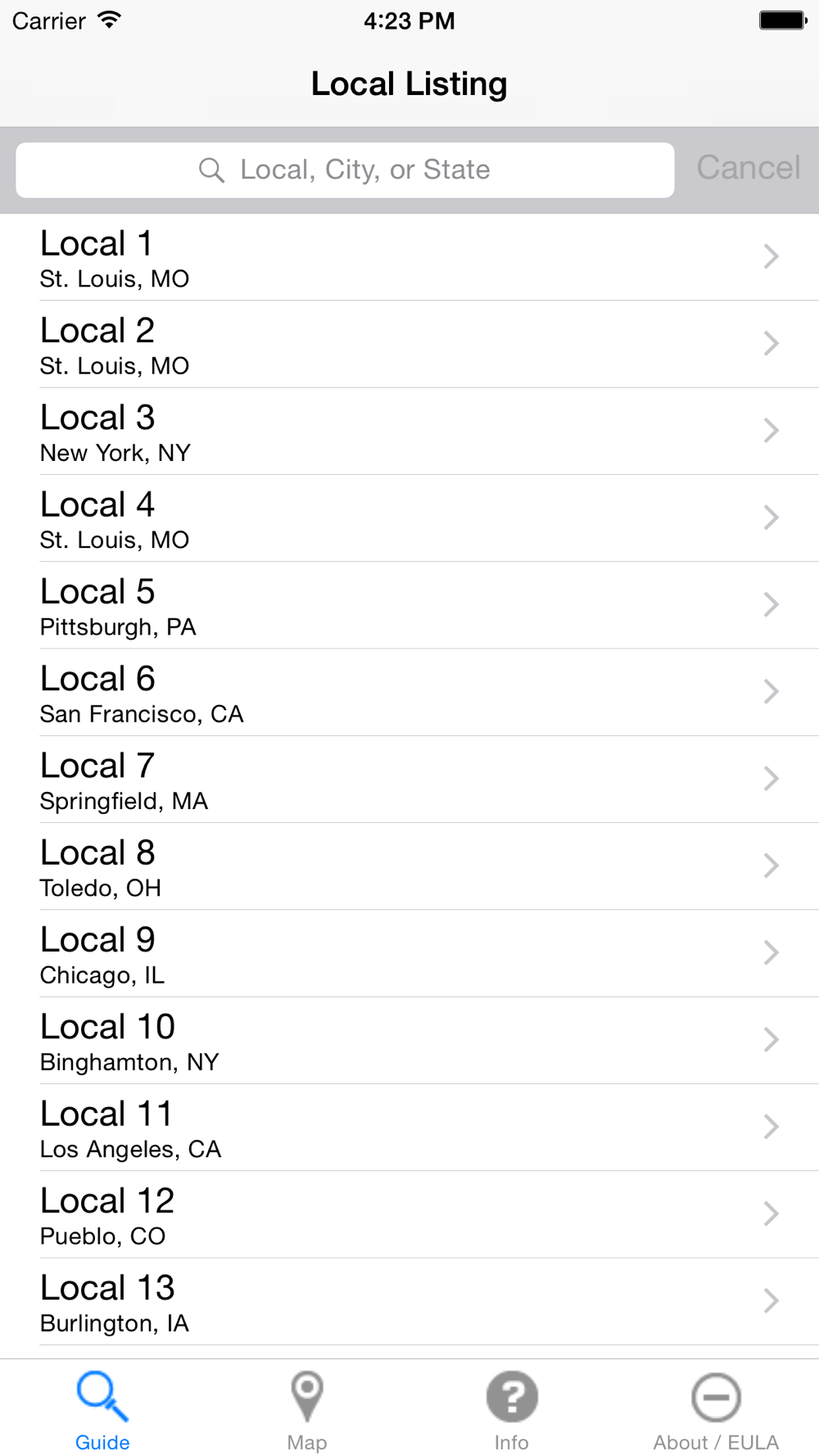Open Local 2 listing
The height and width of the screenshot is (1456, 819).
click(x=409, y=344)
